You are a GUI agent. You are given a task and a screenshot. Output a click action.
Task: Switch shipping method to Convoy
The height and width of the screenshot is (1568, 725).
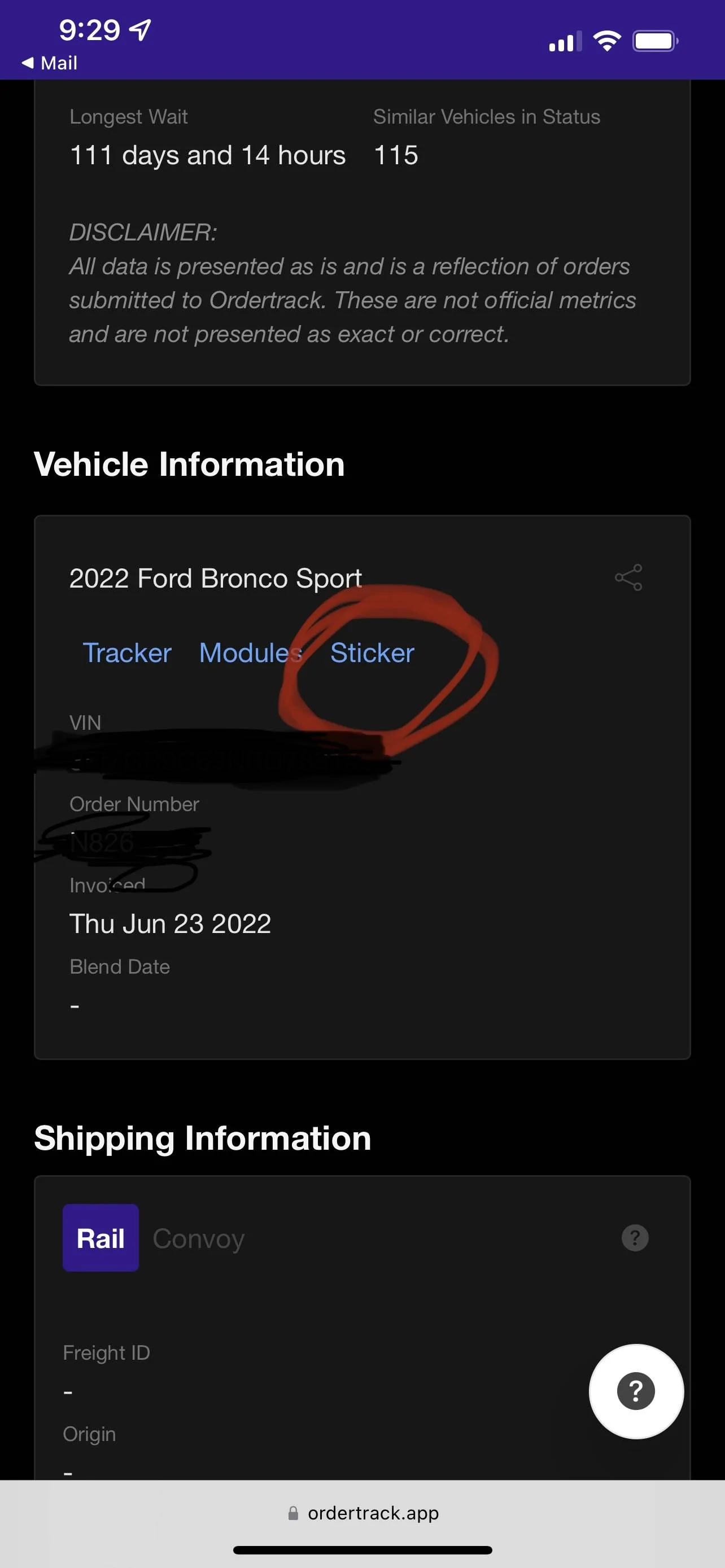click(198, 1238)
